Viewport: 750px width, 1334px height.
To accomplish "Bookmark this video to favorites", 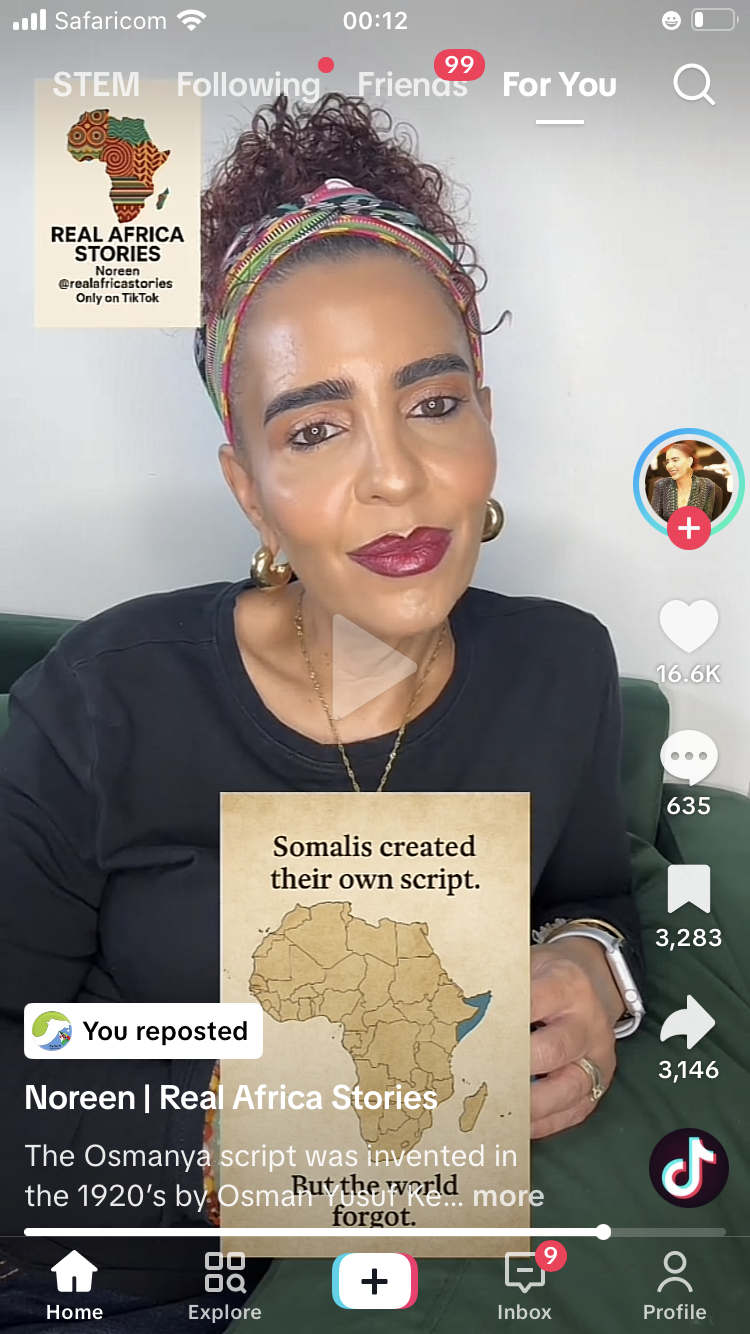I will click(x=688, y=890).
